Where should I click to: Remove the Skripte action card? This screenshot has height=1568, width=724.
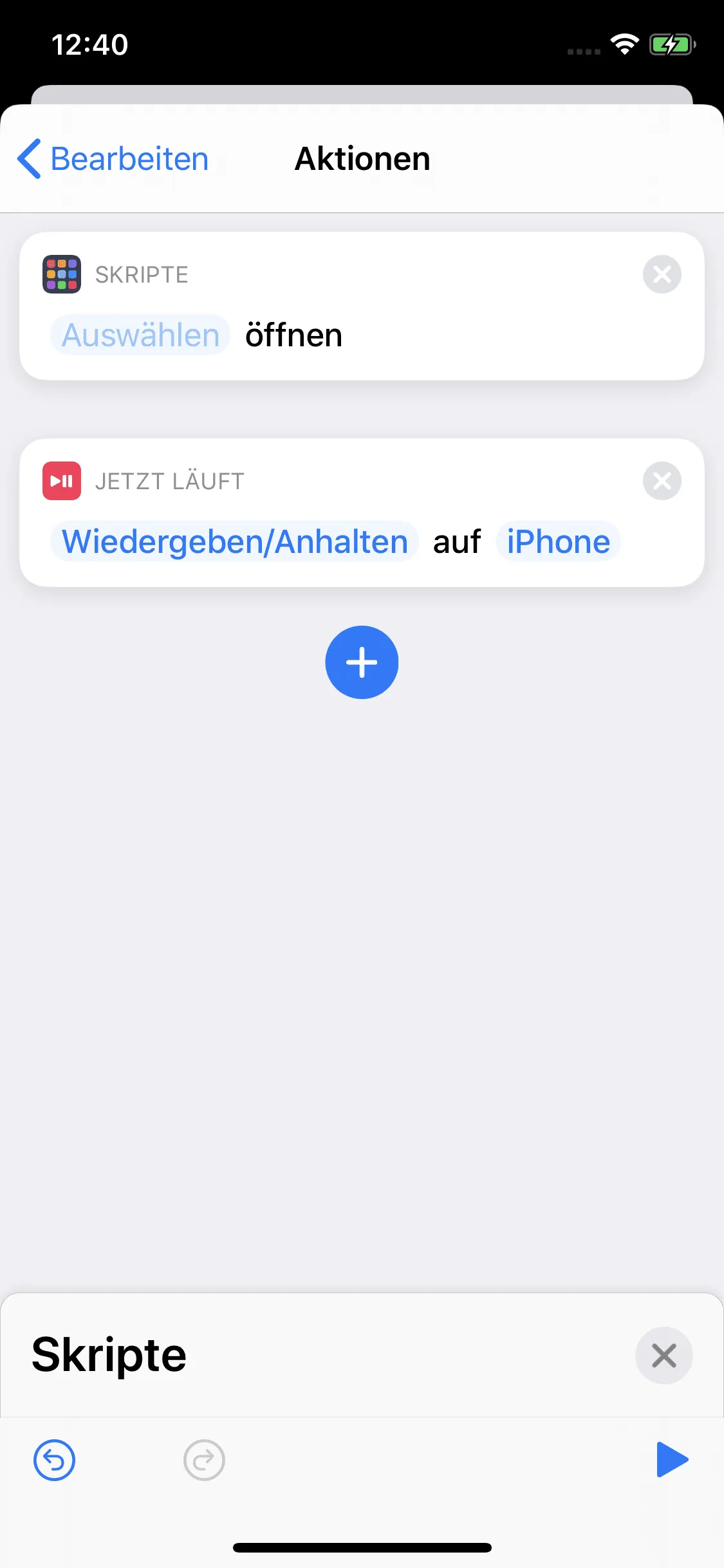(x=662, y=274)
